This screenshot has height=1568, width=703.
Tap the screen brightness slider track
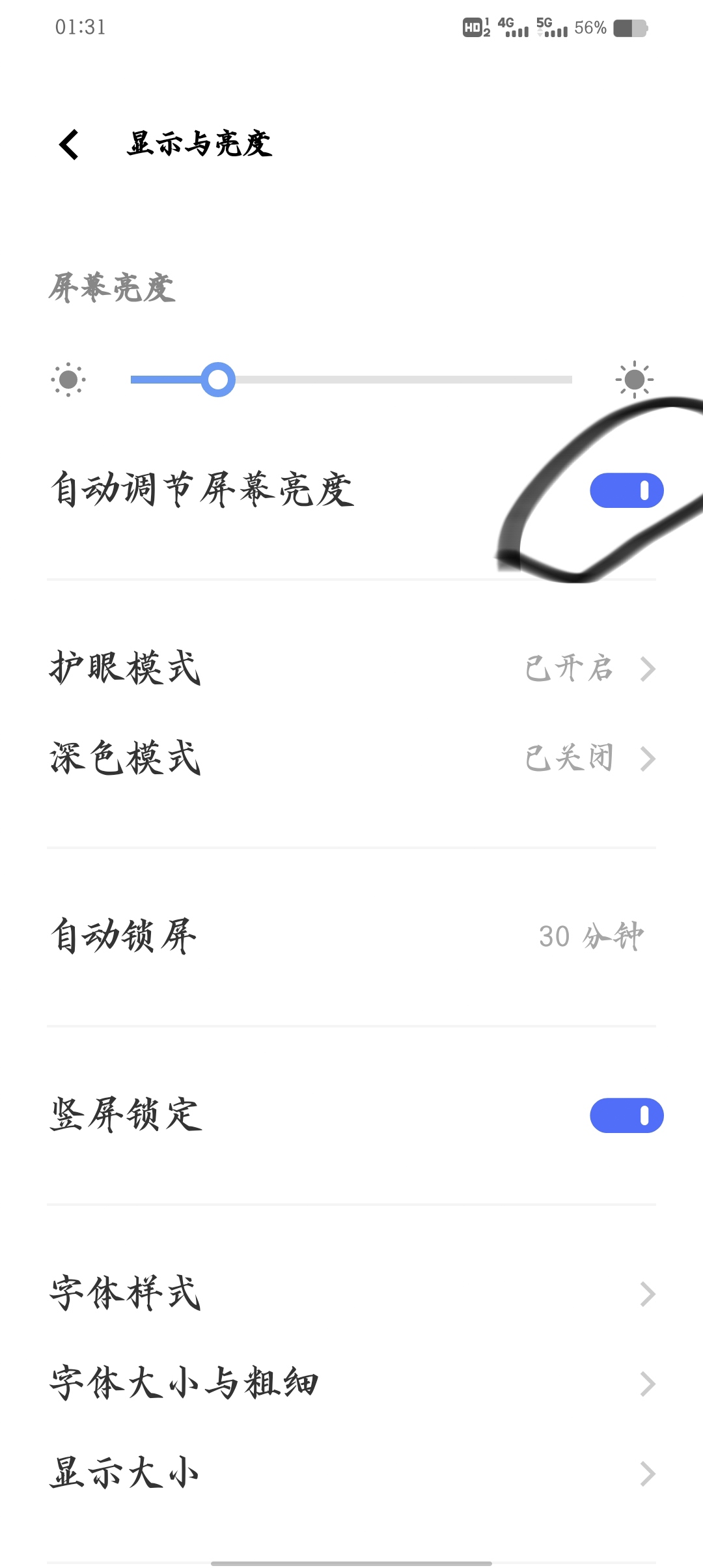[x=351, y=380]
